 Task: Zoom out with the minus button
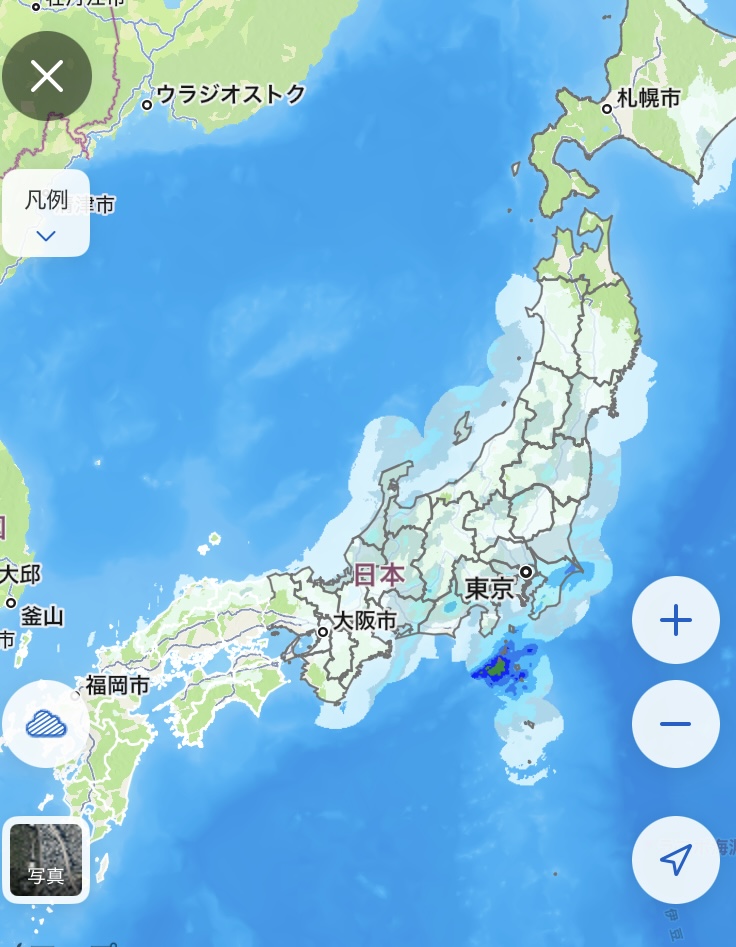(x=676, y=724)
